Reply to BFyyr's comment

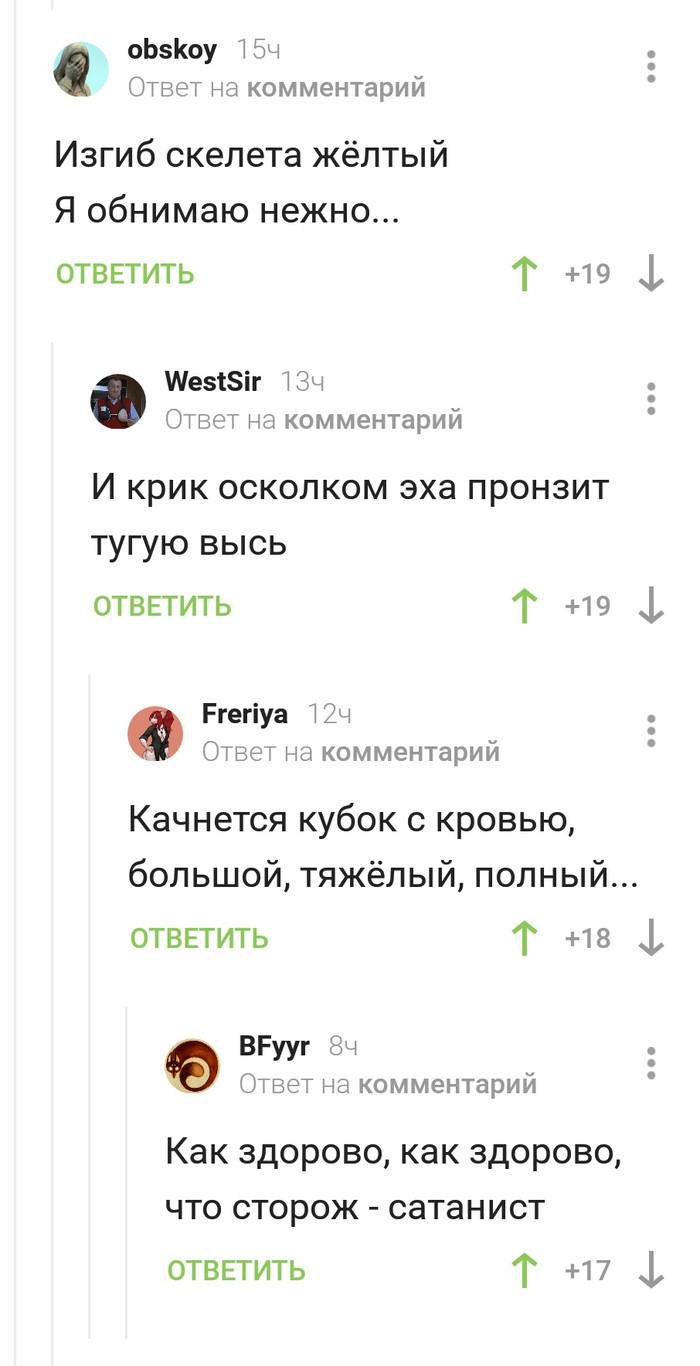[x=236, y=1271]
